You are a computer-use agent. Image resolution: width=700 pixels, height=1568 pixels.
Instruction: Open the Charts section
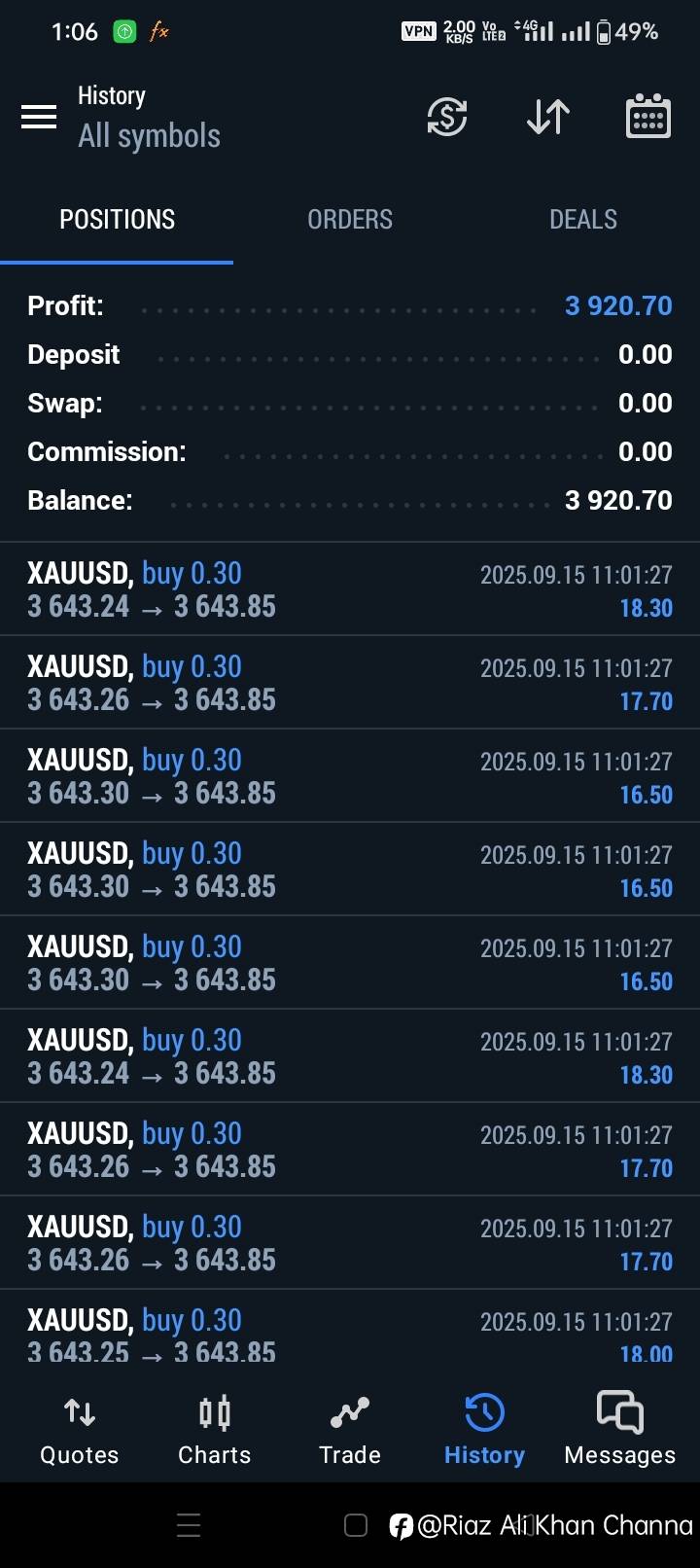coord(214,1429)
